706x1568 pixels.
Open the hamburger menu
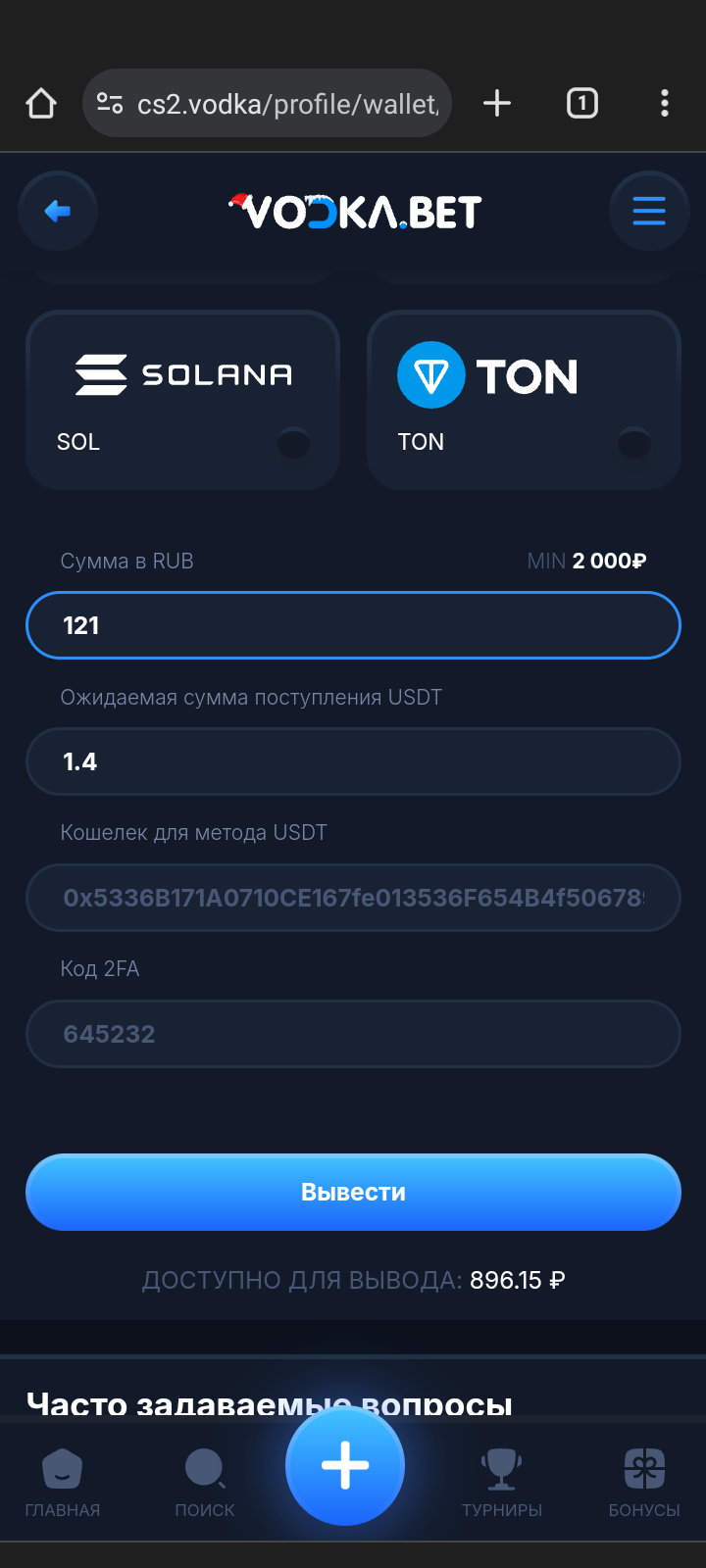(648, 211)
